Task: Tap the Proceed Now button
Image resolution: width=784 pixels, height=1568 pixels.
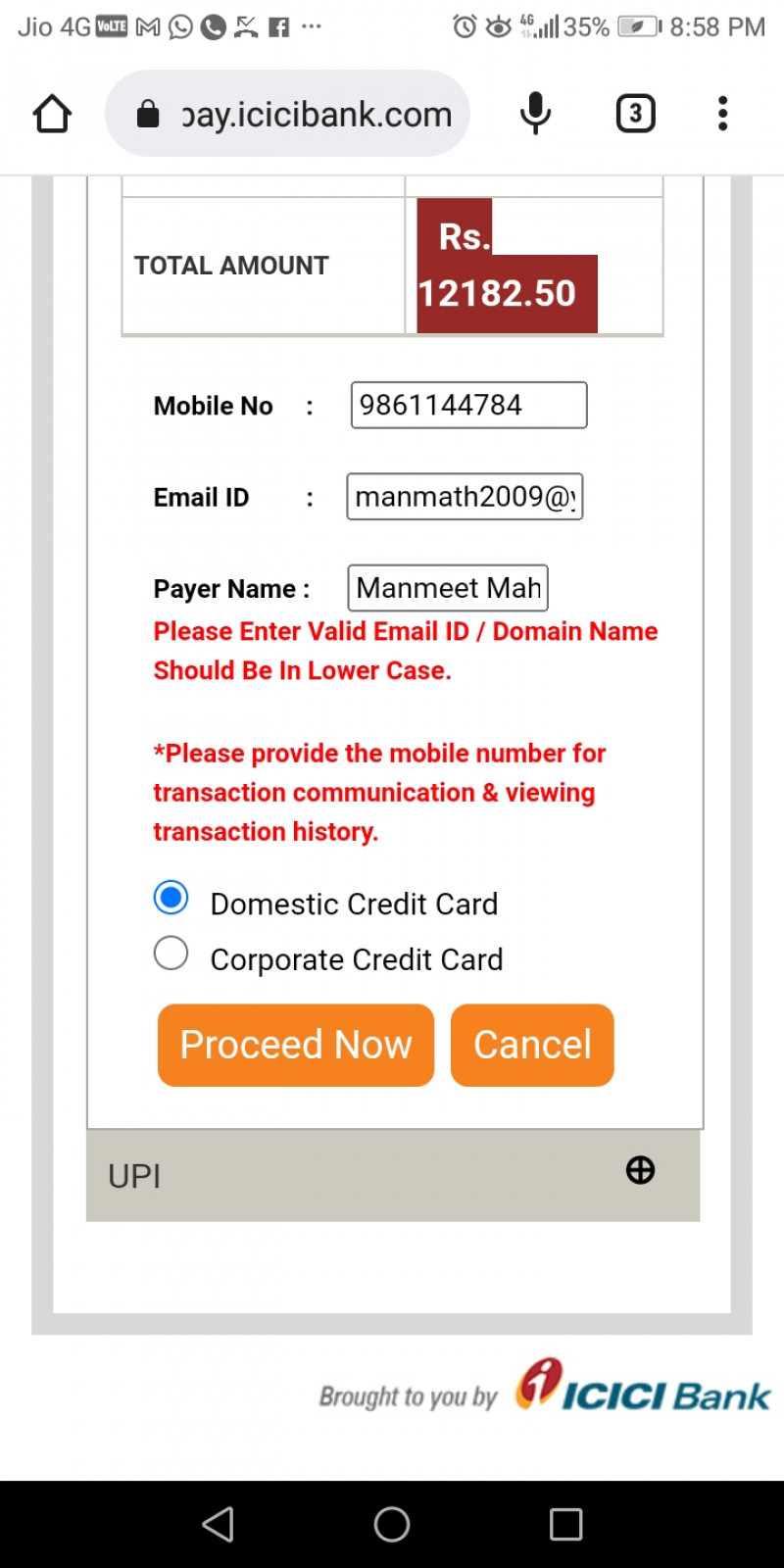Action: 296,1045
